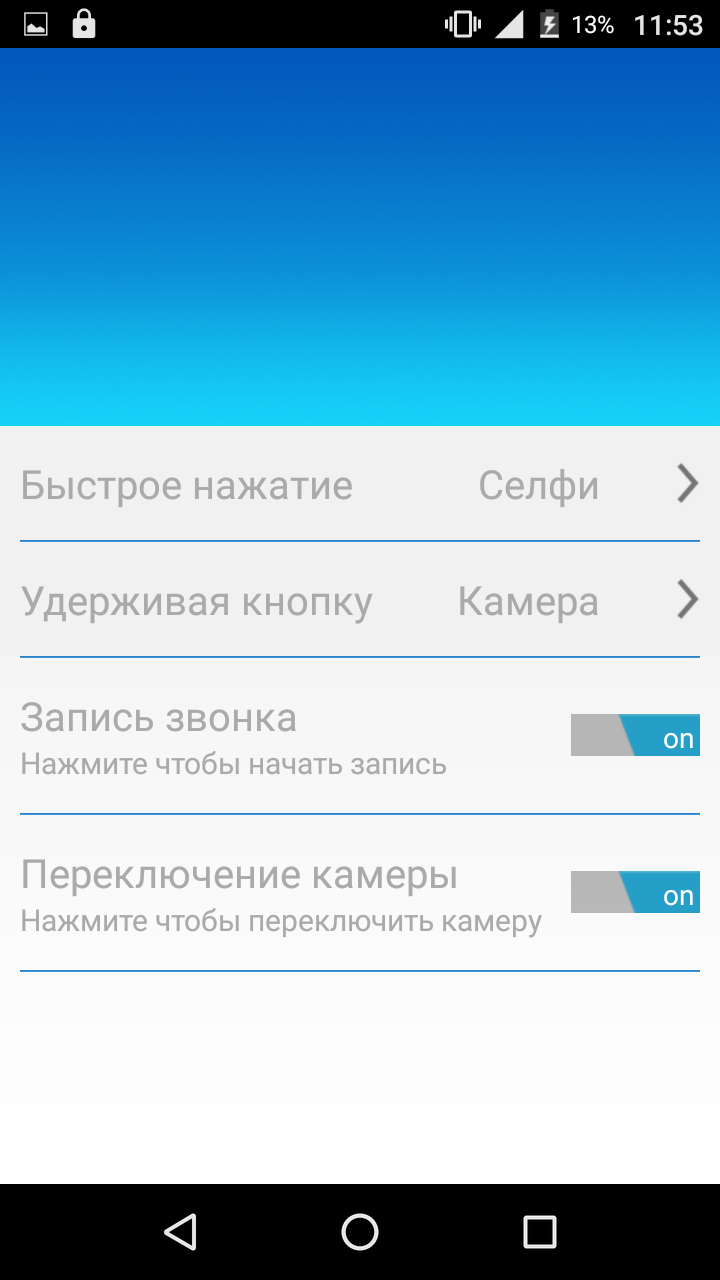This screenshot has width=720, height=1280.
Task: Toggle the Запись звонка switch
Action: [635, 735]
